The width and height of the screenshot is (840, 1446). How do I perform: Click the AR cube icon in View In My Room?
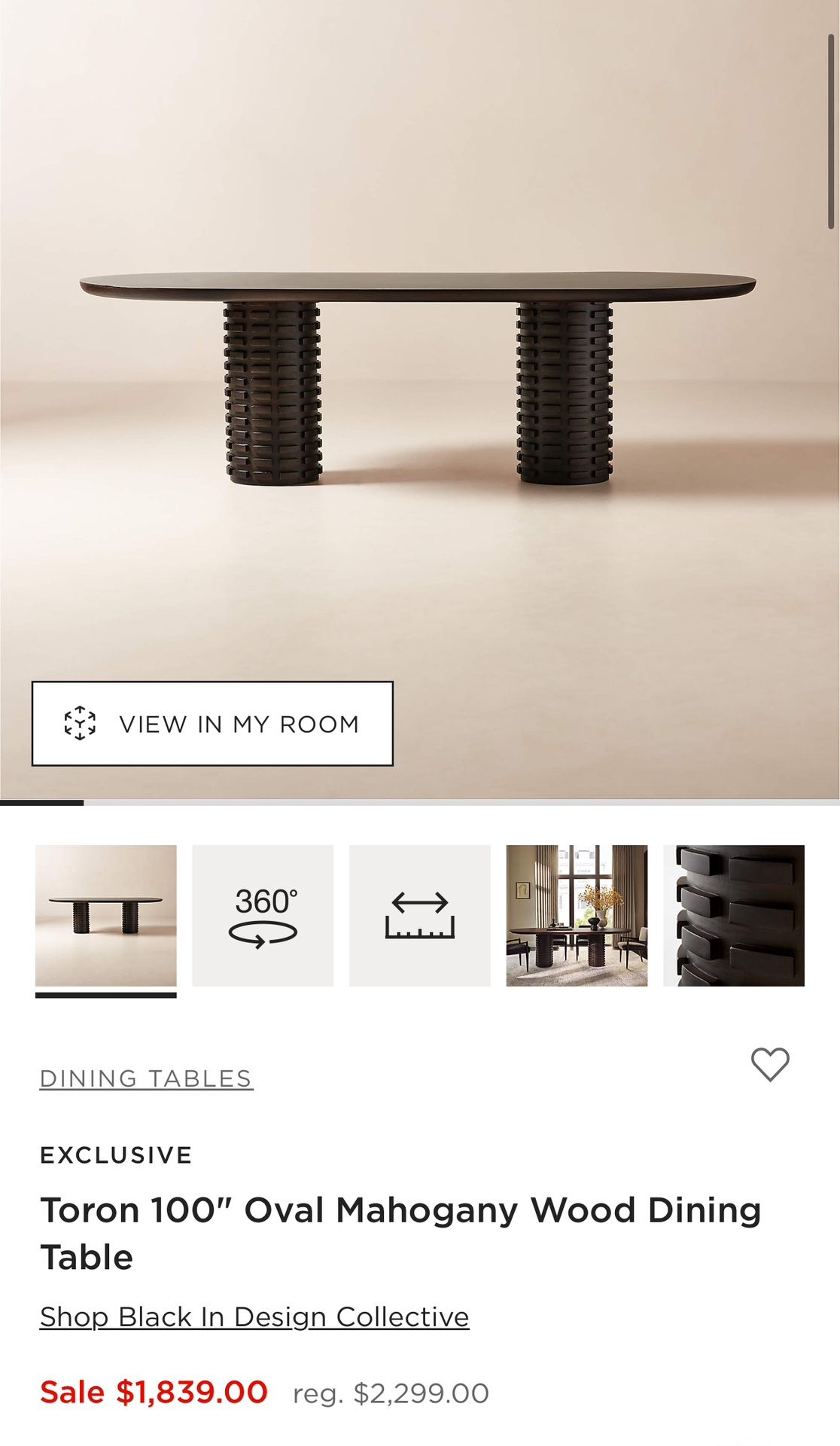tap(80, 724)
